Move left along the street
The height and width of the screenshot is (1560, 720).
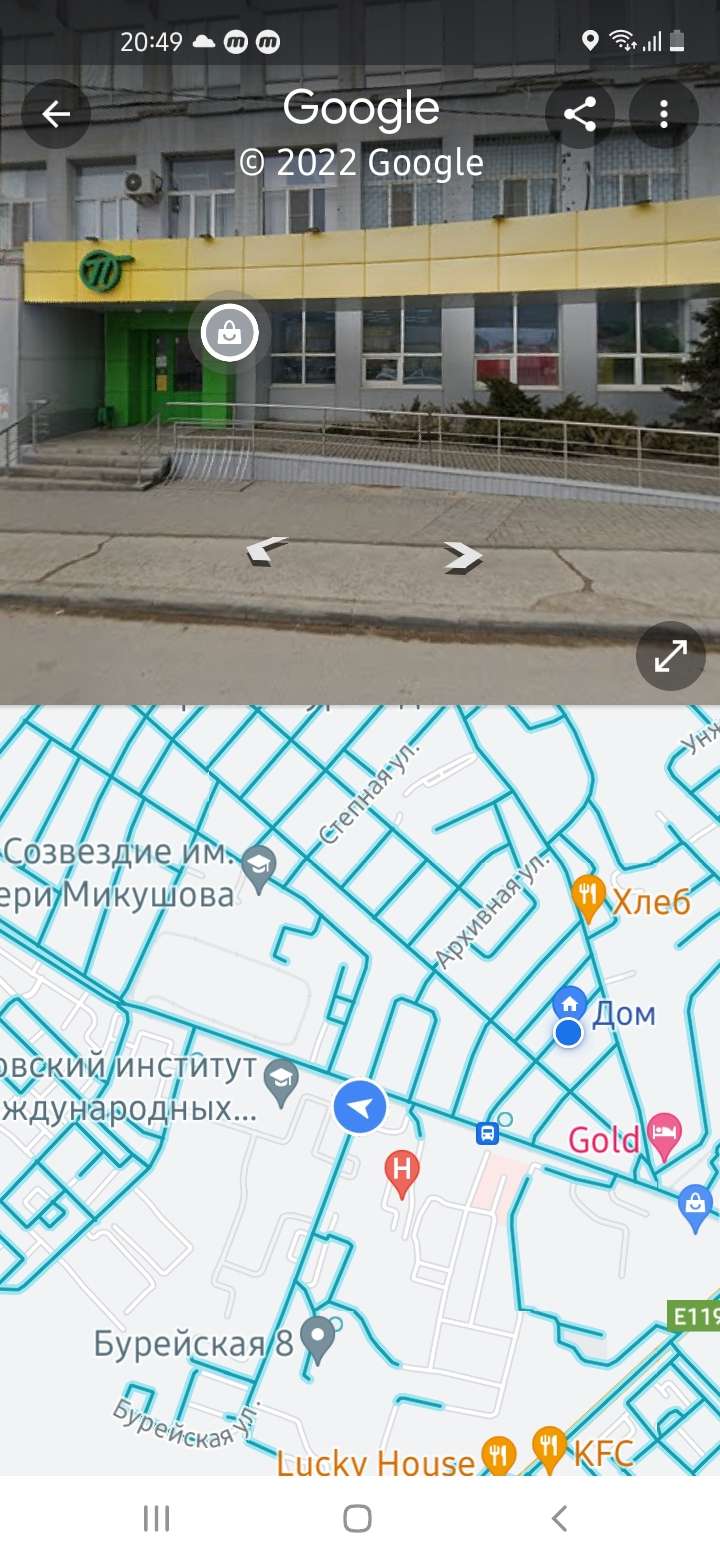click(x=267, y=550)
